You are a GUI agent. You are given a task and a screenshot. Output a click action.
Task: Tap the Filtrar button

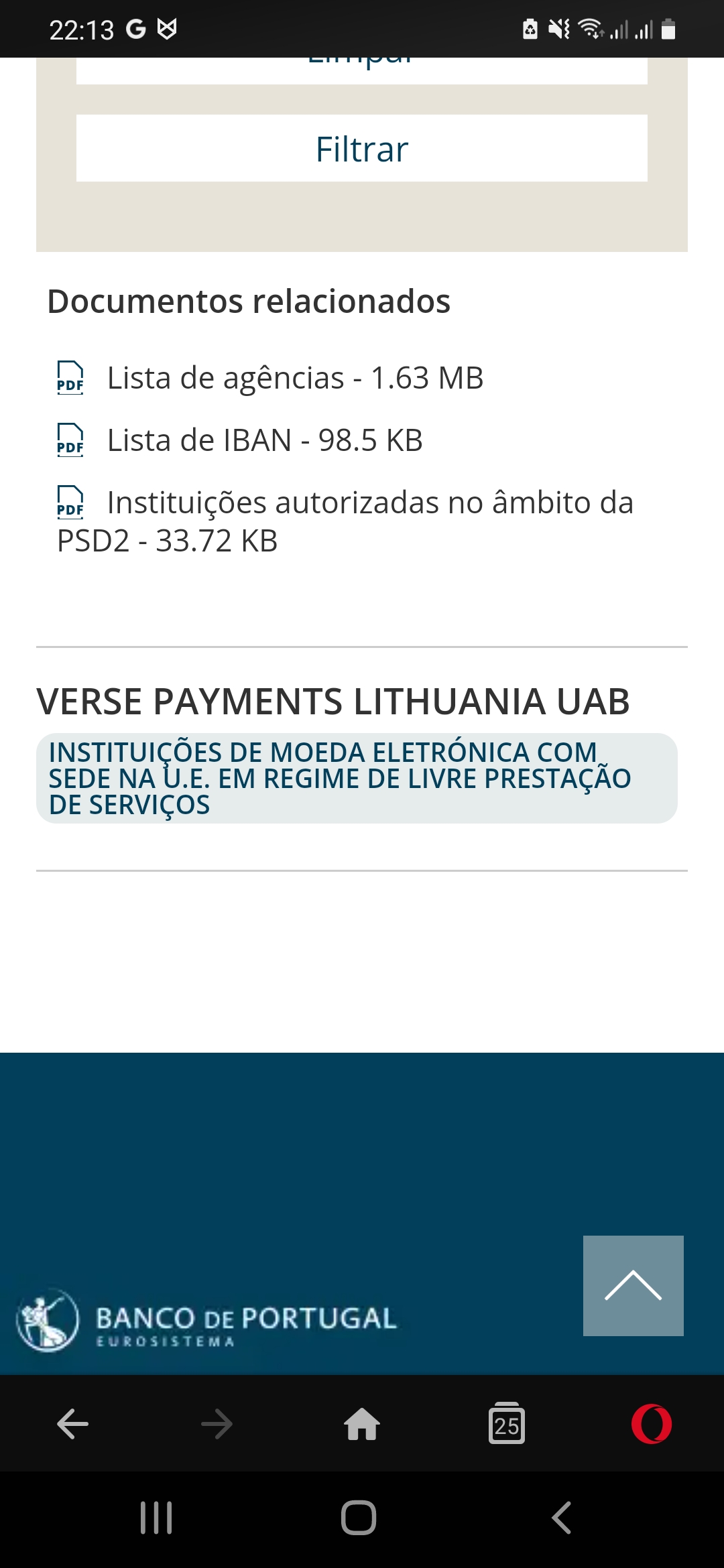coord(362,149)
